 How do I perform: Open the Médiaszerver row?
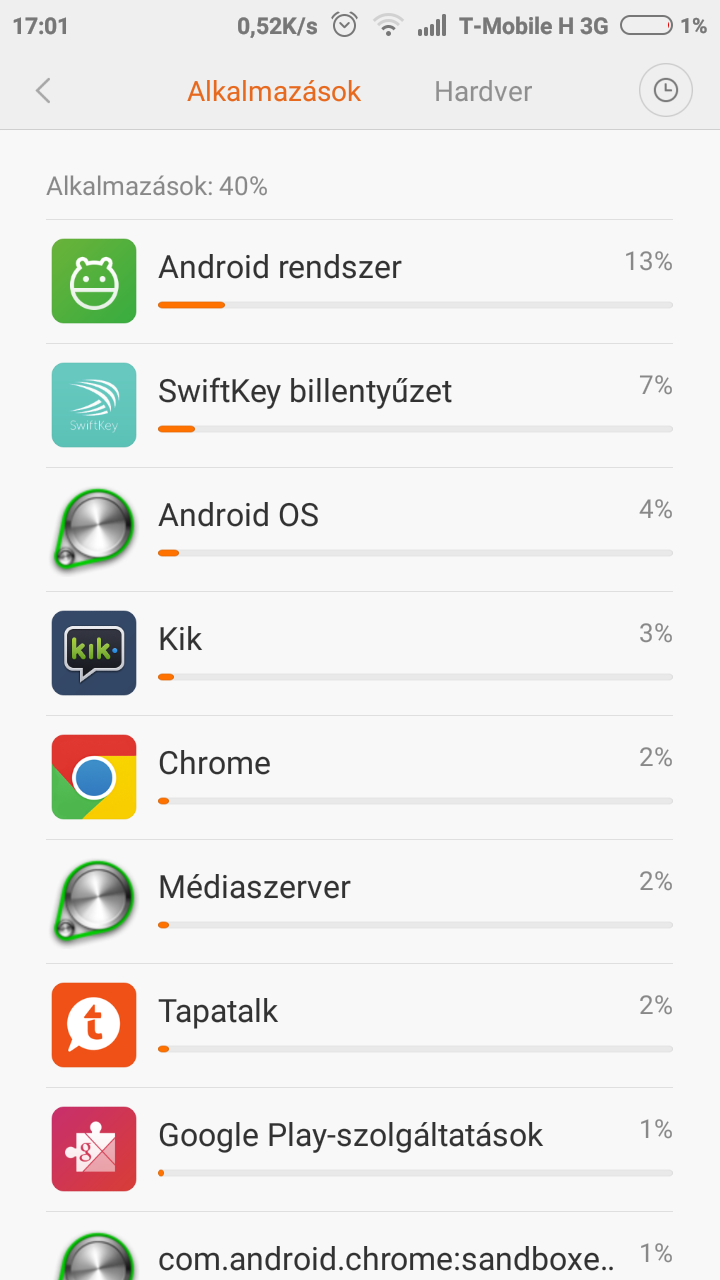(360, 902)
